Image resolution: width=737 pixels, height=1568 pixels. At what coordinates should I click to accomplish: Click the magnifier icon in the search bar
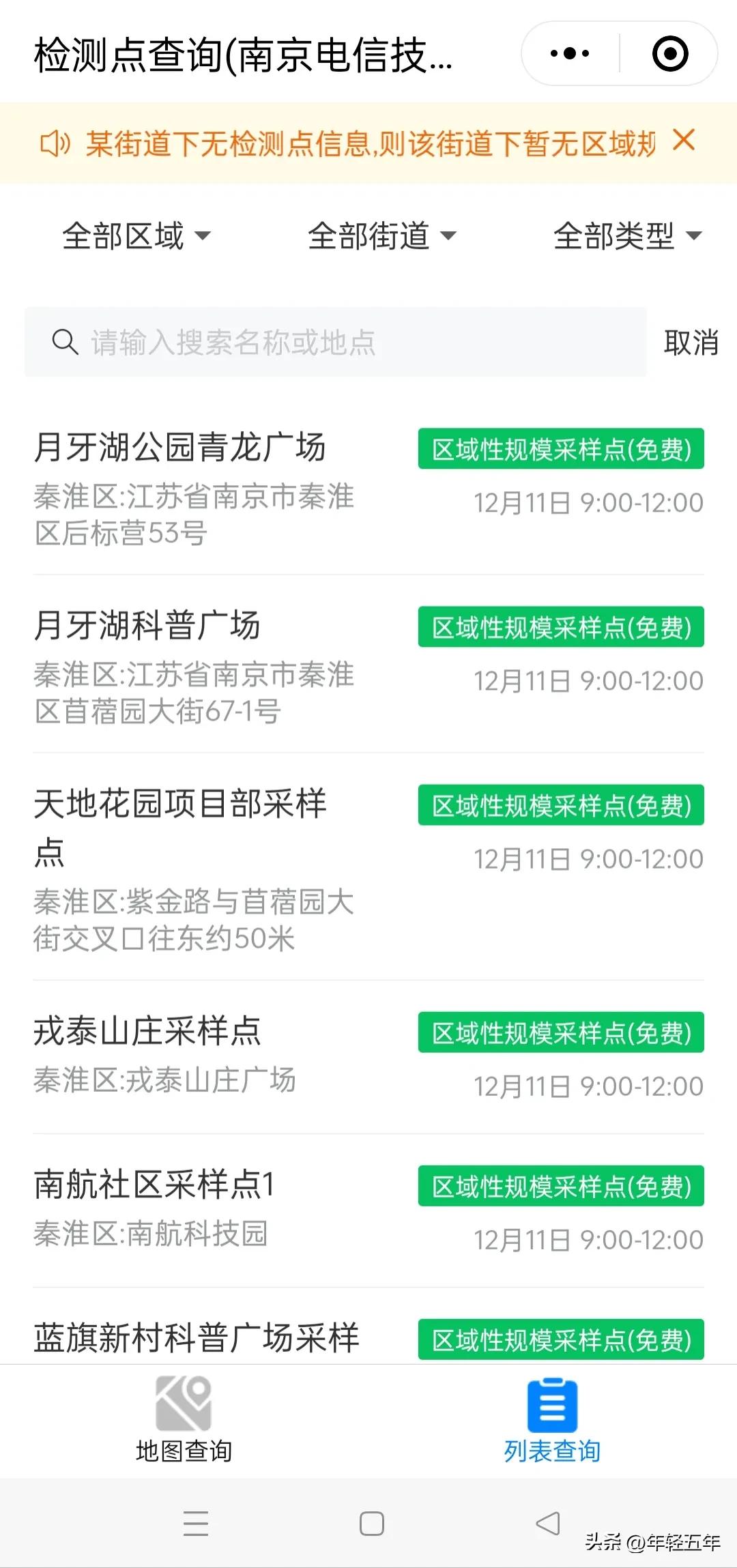[x=65, y=342]
